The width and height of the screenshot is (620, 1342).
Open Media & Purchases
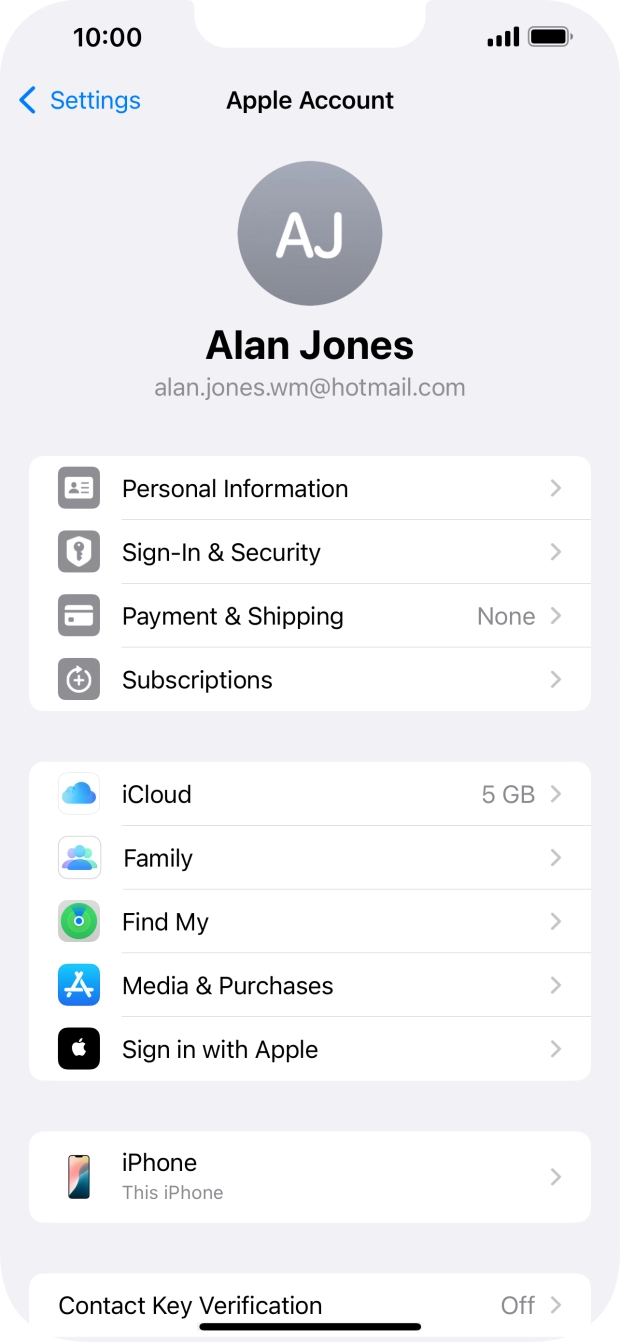point(310,986)
